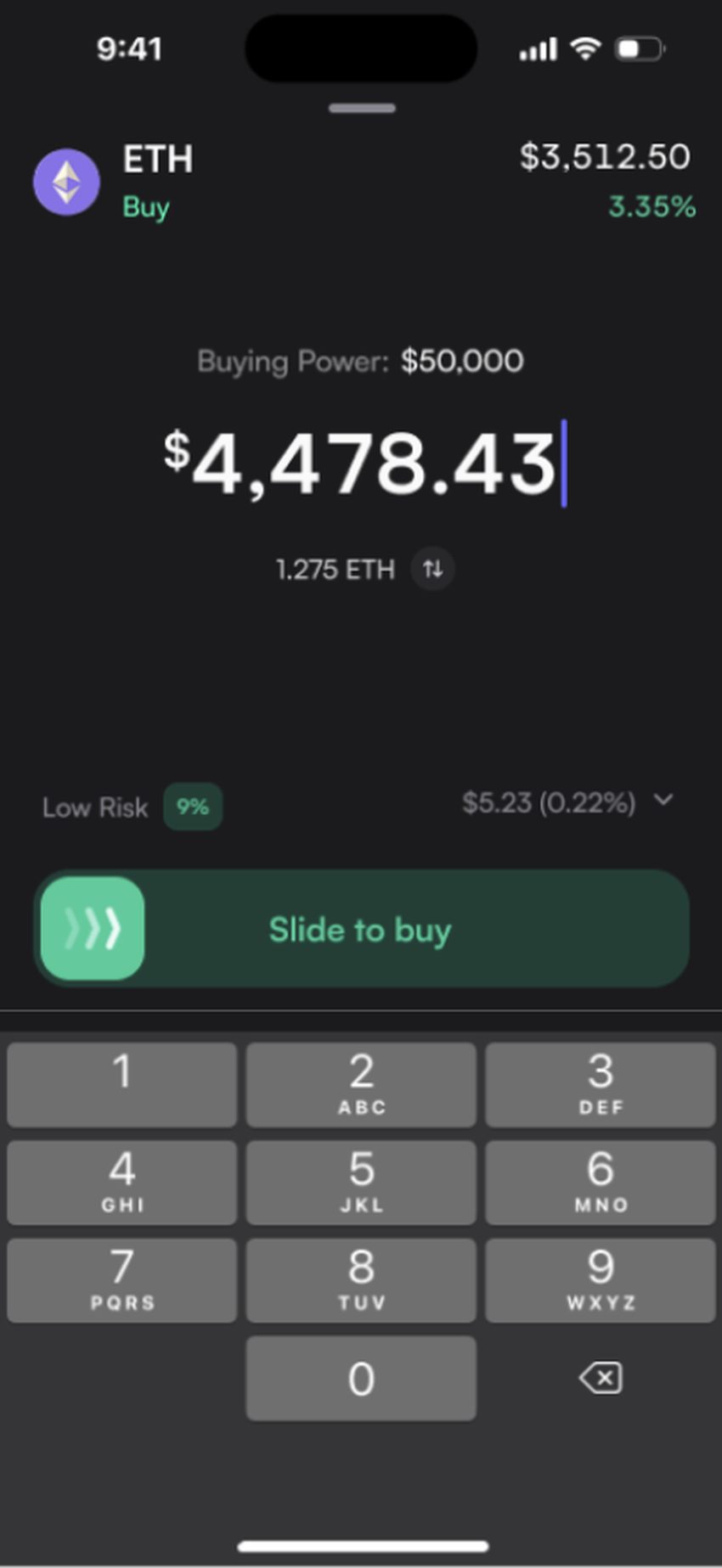722x1568 pixels.
Task: Append 9 to the amount
Action: pos(601,1279)
